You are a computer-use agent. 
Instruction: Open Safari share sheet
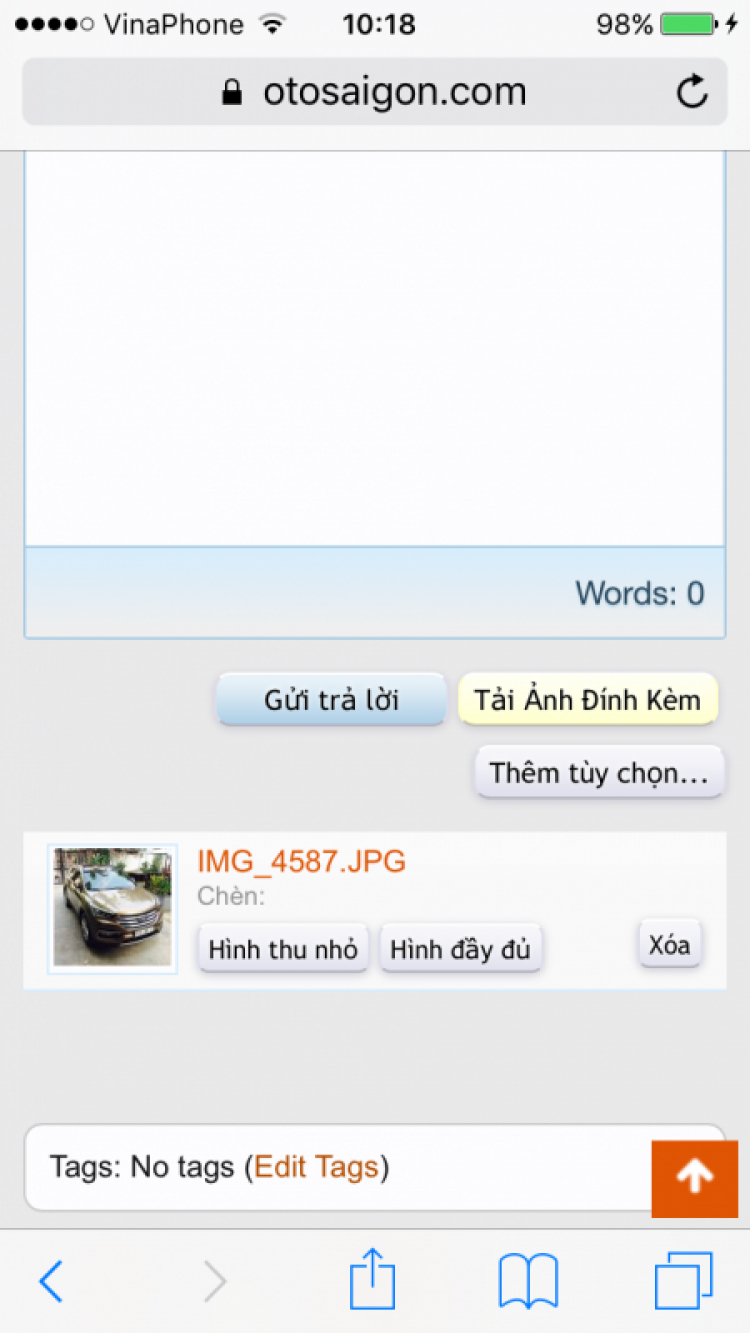[372, 1279]
